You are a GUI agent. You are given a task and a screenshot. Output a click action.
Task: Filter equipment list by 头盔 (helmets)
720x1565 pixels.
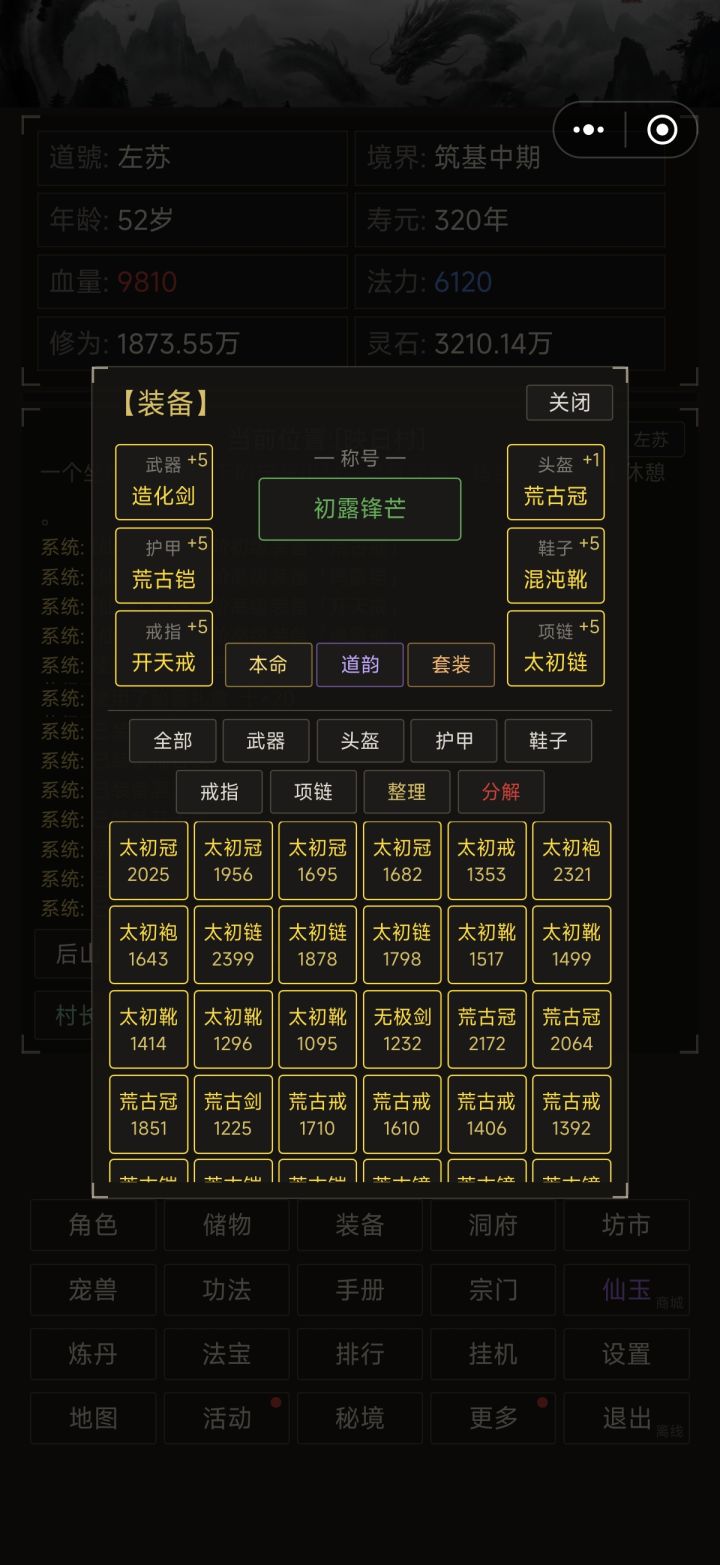pos(360,741)
